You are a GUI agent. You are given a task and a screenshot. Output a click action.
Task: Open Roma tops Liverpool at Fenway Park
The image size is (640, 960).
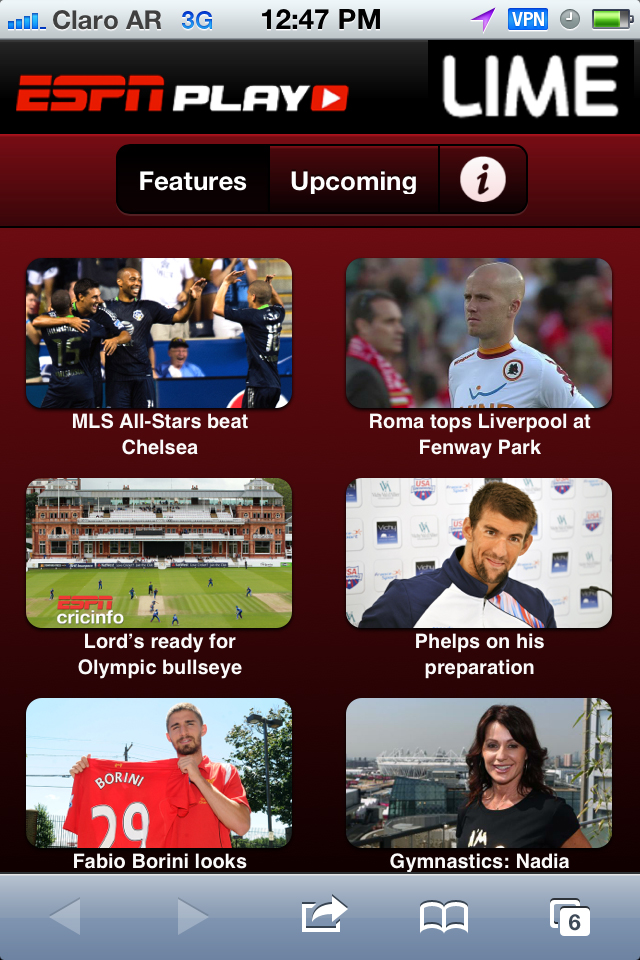click(x=479, y=333)
